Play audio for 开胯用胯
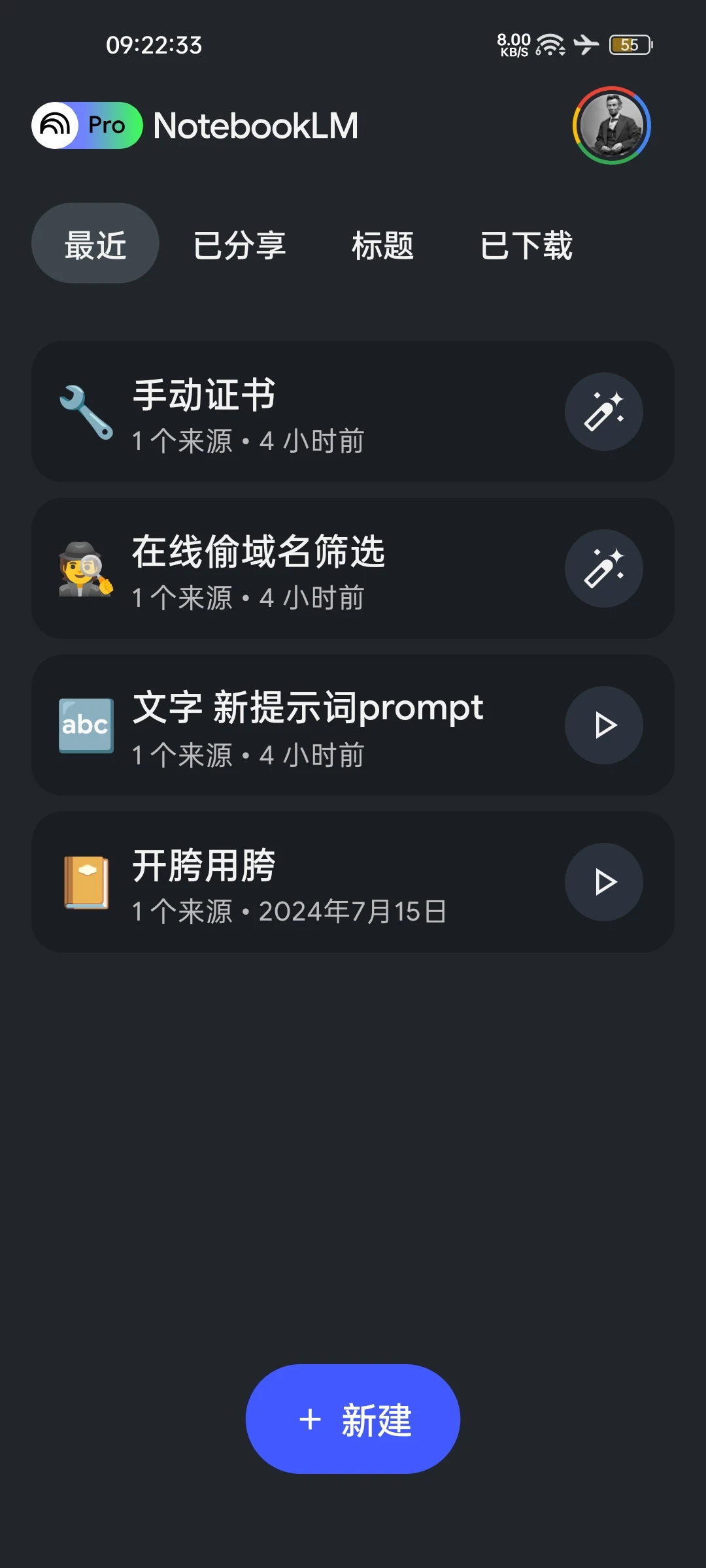Screen dimensions: 706x1568 604,882
